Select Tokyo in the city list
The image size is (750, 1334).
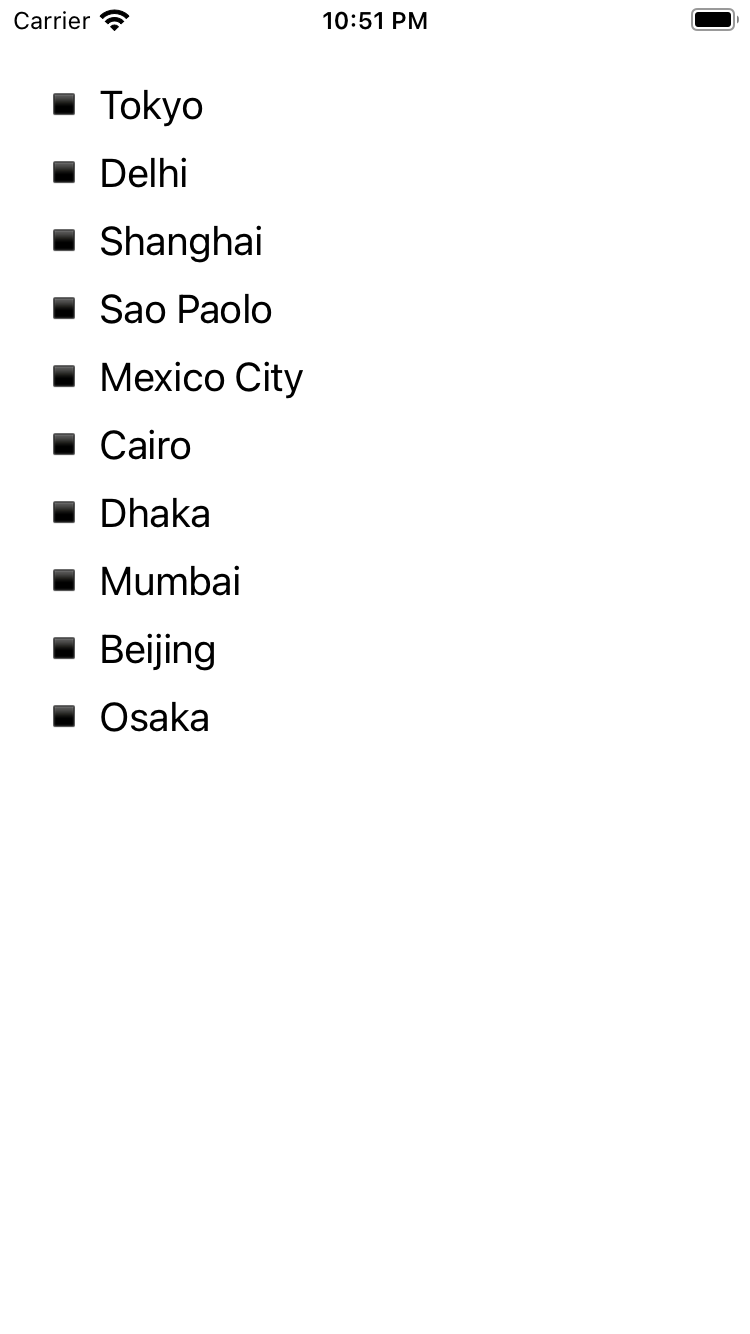pyautogui.click(x=151, y=106)
